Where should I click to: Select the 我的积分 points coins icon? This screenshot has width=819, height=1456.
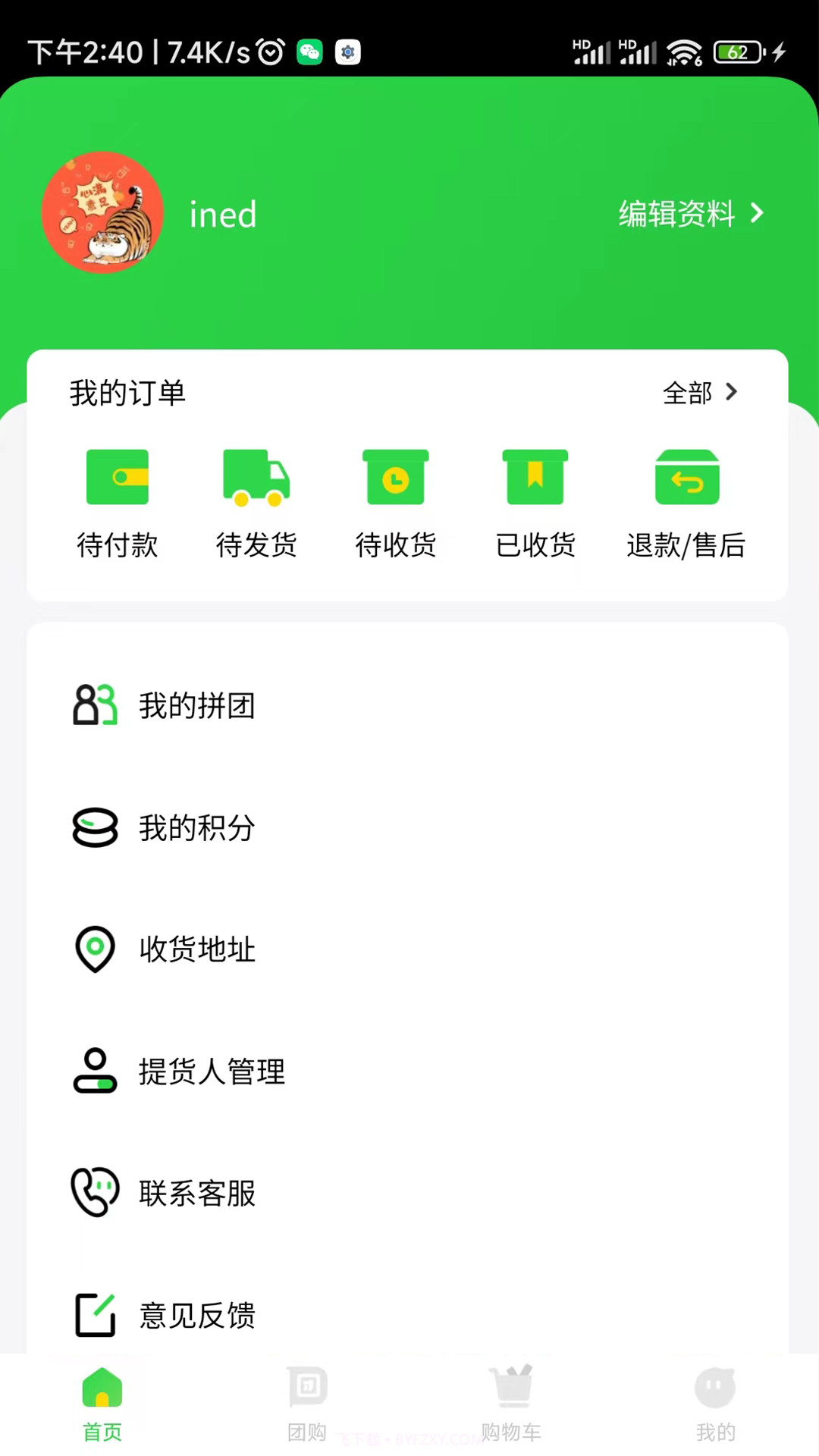click(94, 828)
